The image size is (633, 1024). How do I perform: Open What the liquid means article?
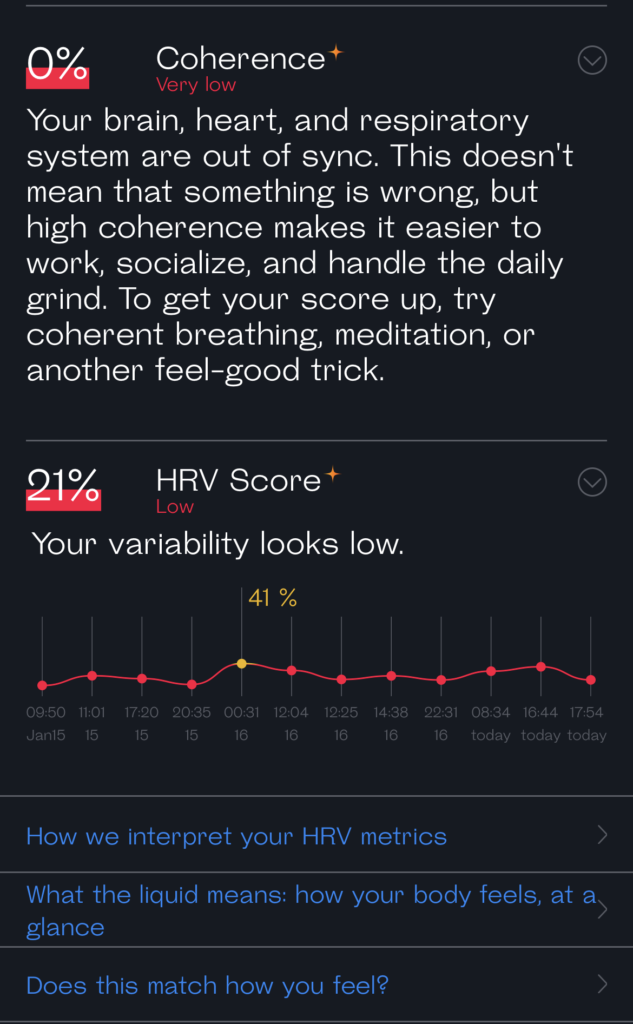[x=316, y=910]
